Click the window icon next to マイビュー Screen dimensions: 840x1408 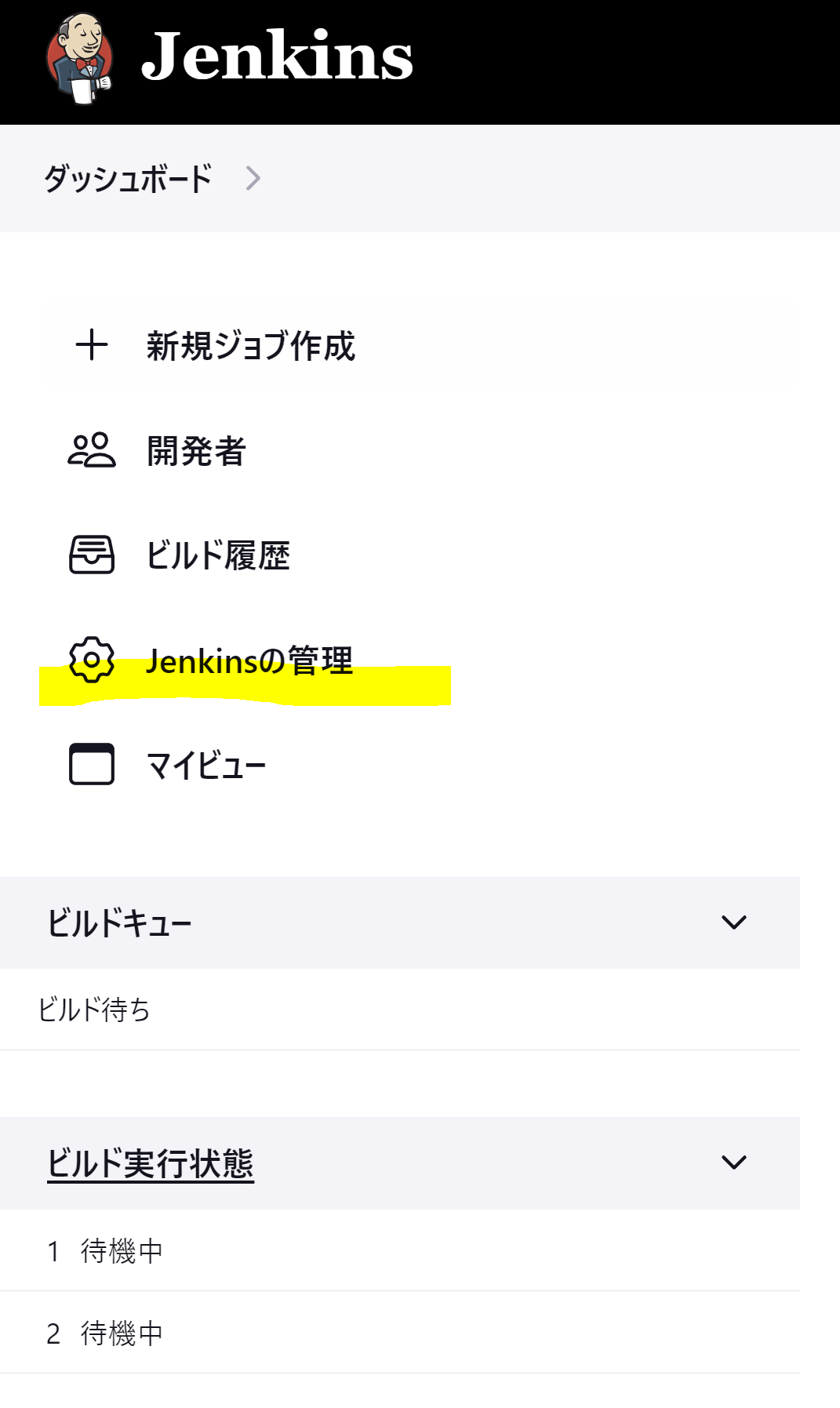pos(91,766)
